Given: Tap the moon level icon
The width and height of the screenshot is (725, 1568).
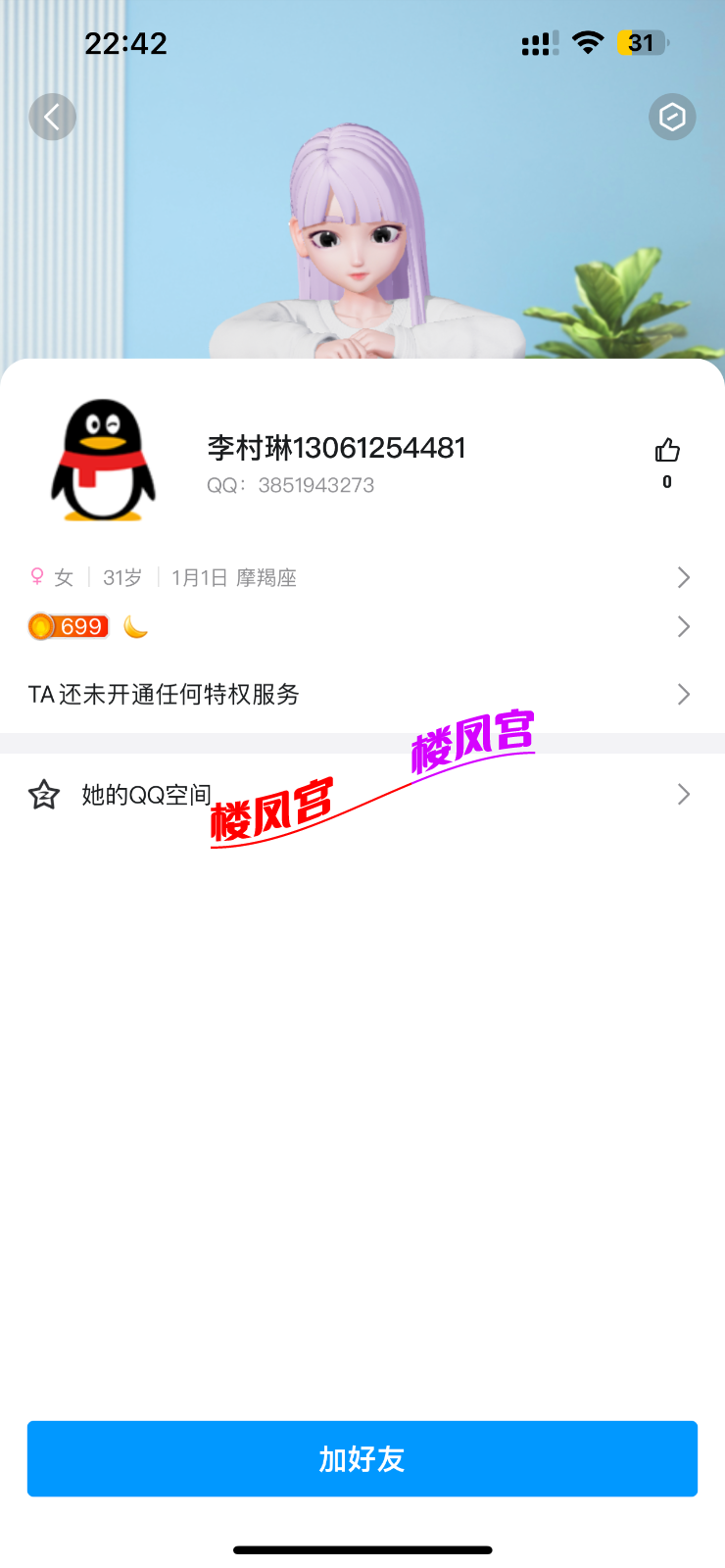Looking at the screenshot, I should [134, 625].
